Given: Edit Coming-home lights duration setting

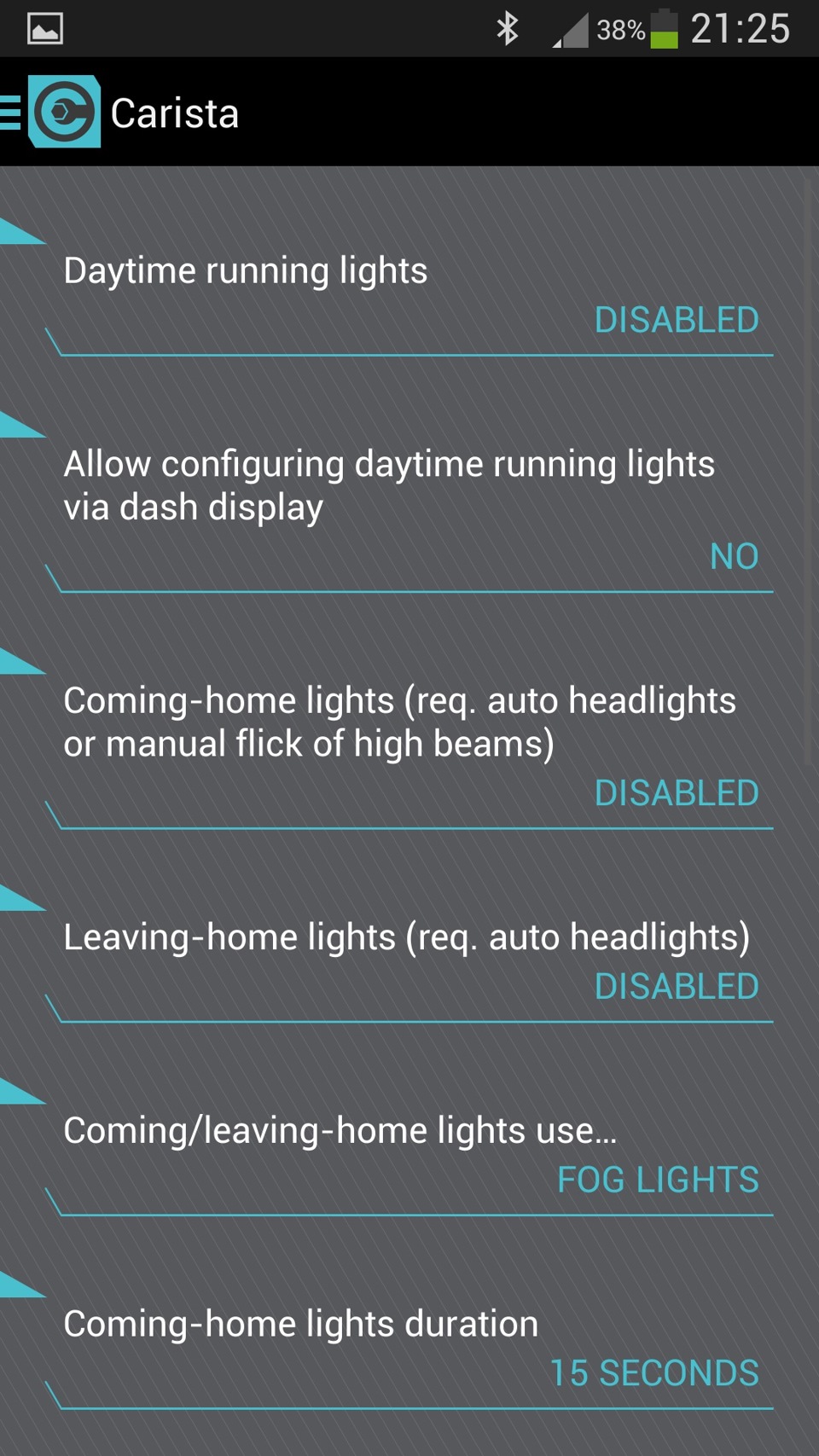Looking at the screenshot, I should tap(409, 1346).
